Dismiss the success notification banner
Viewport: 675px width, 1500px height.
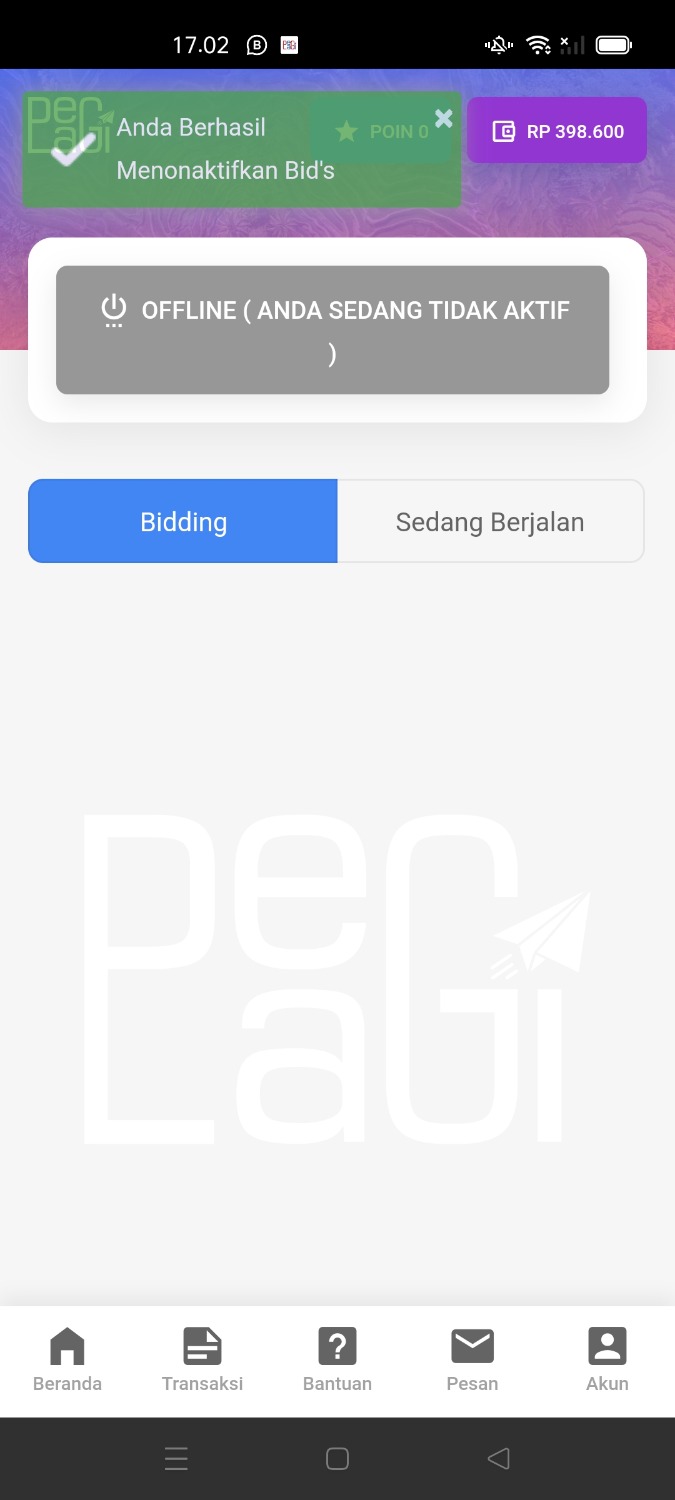point(443,119)
